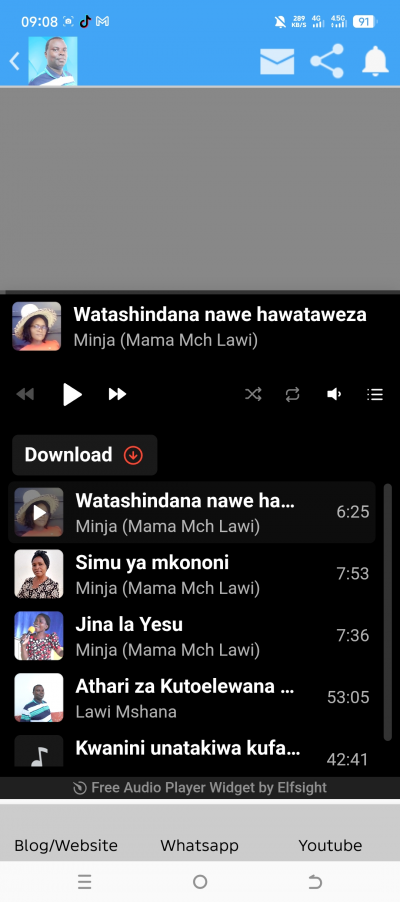
Task: Select the Jina la Yesu track
Action: pos(192,636)
